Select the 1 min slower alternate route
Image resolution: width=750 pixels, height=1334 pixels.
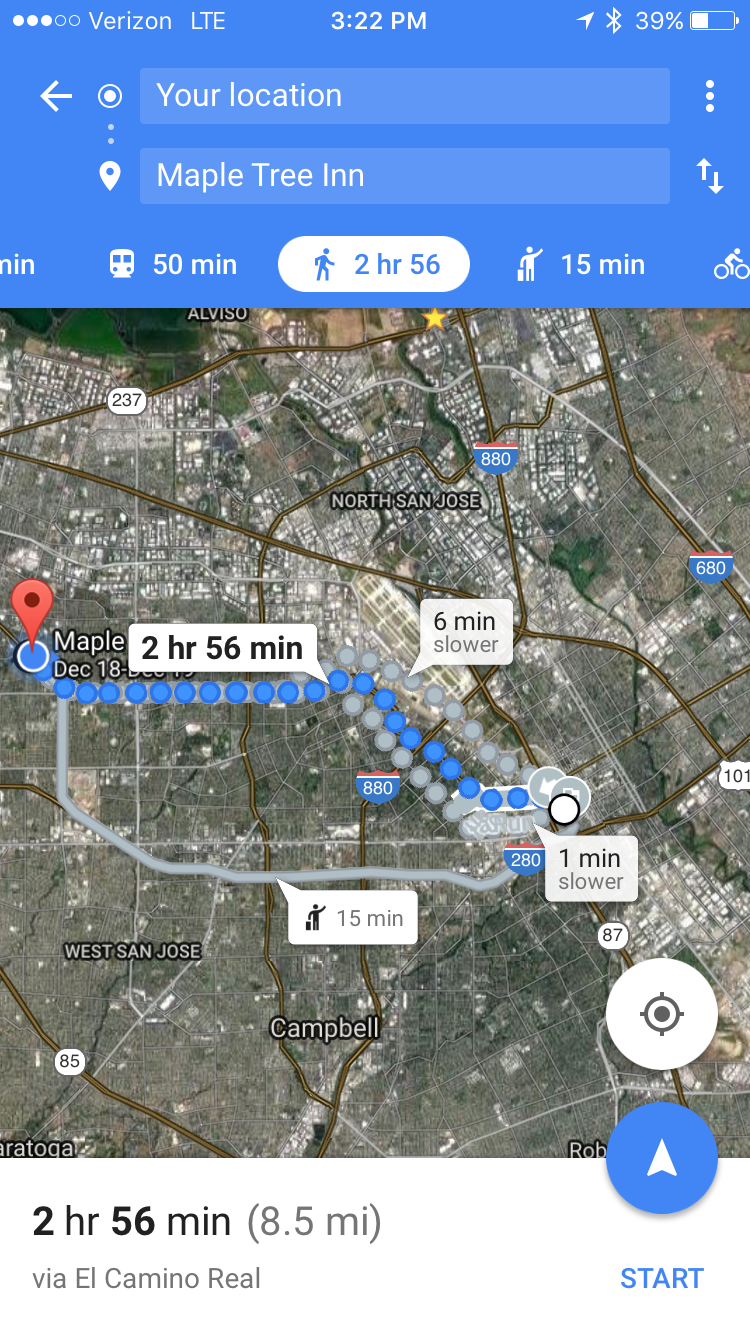tap(590, 868)
